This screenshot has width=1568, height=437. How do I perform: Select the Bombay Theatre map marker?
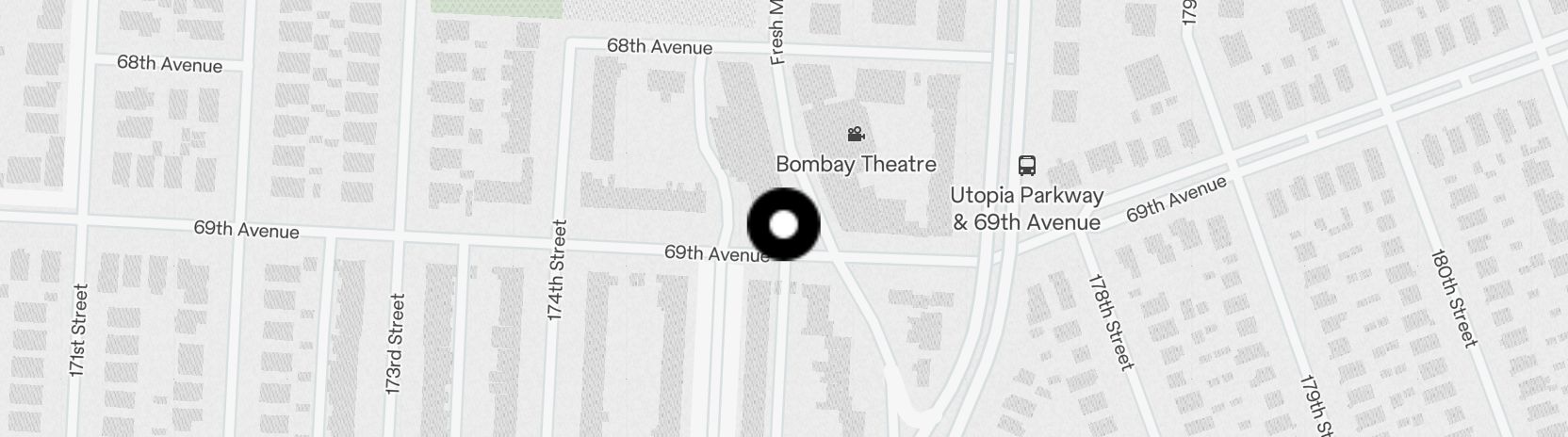(856, 135)
